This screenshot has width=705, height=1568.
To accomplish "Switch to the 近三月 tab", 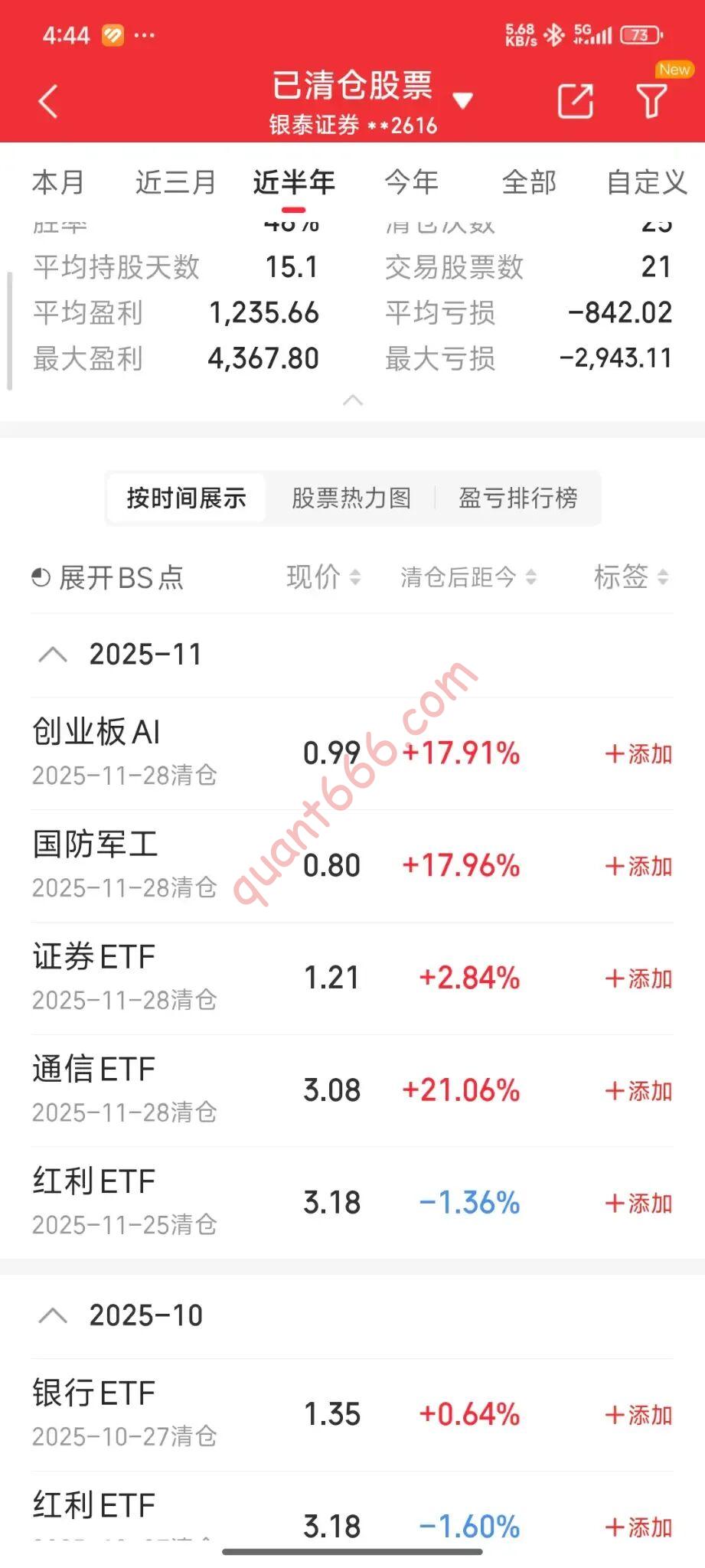I will [175, 182].
